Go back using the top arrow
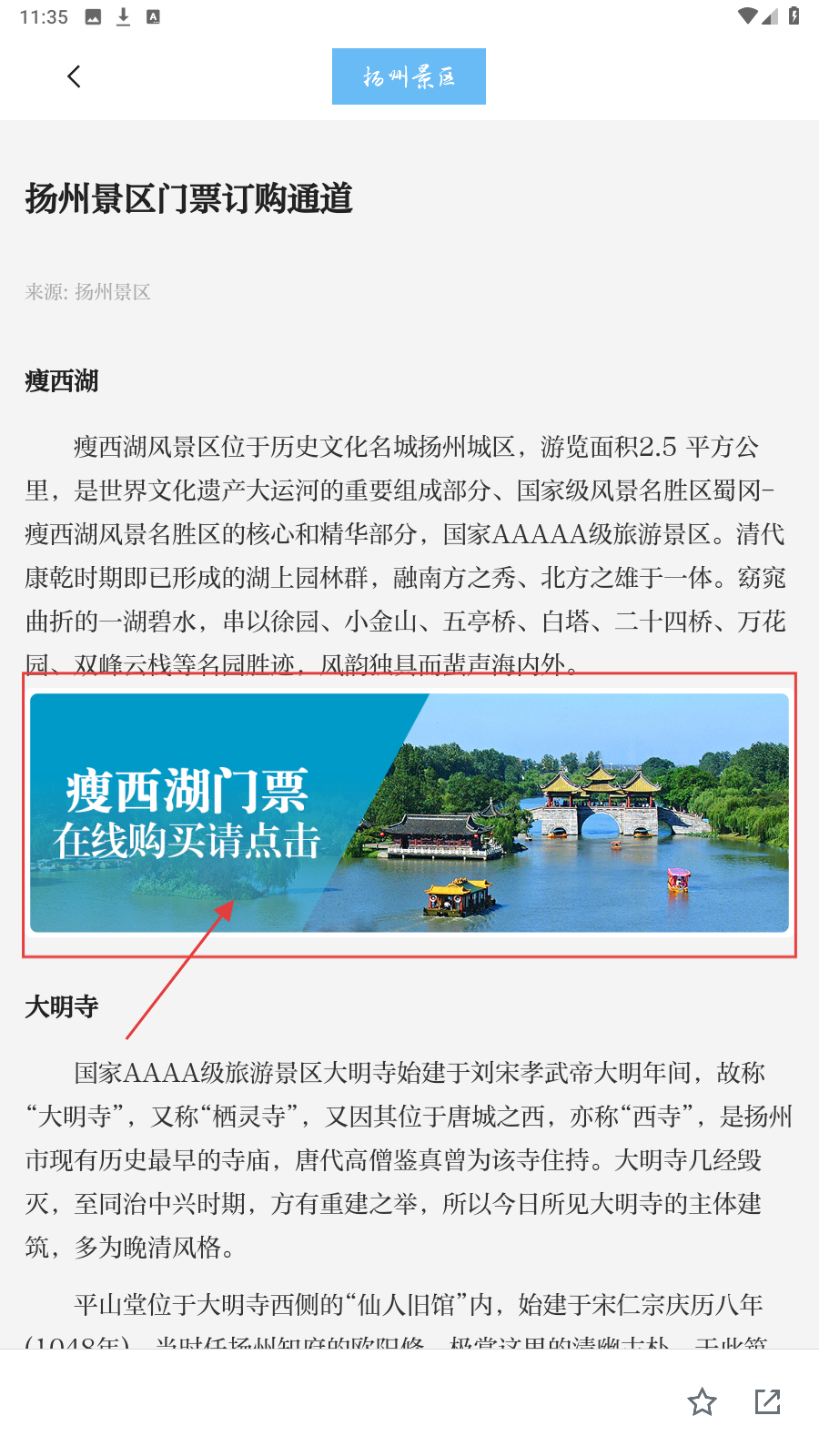819x1456 pixels. (x=75, y=76)
